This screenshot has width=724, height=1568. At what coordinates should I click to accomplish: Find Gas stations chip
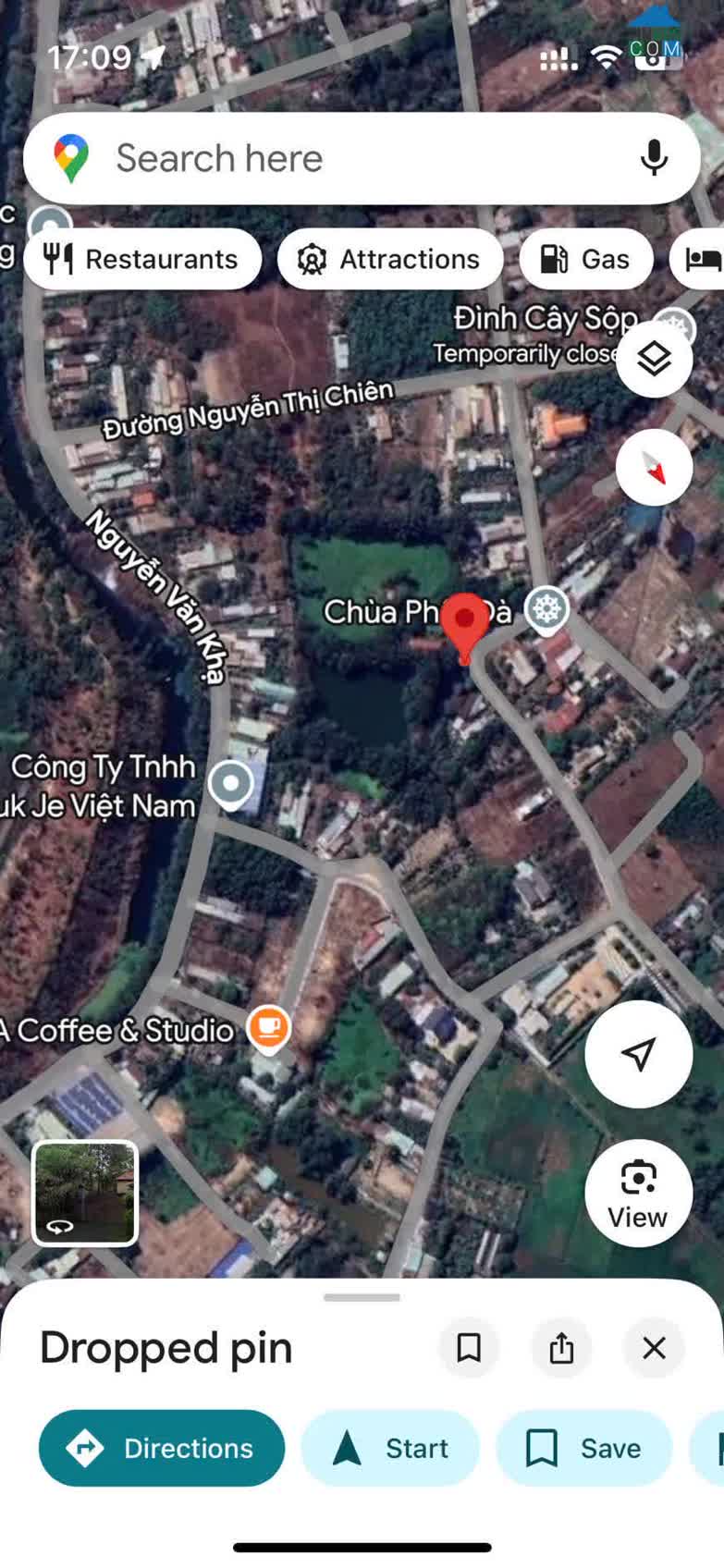[585, 259]
